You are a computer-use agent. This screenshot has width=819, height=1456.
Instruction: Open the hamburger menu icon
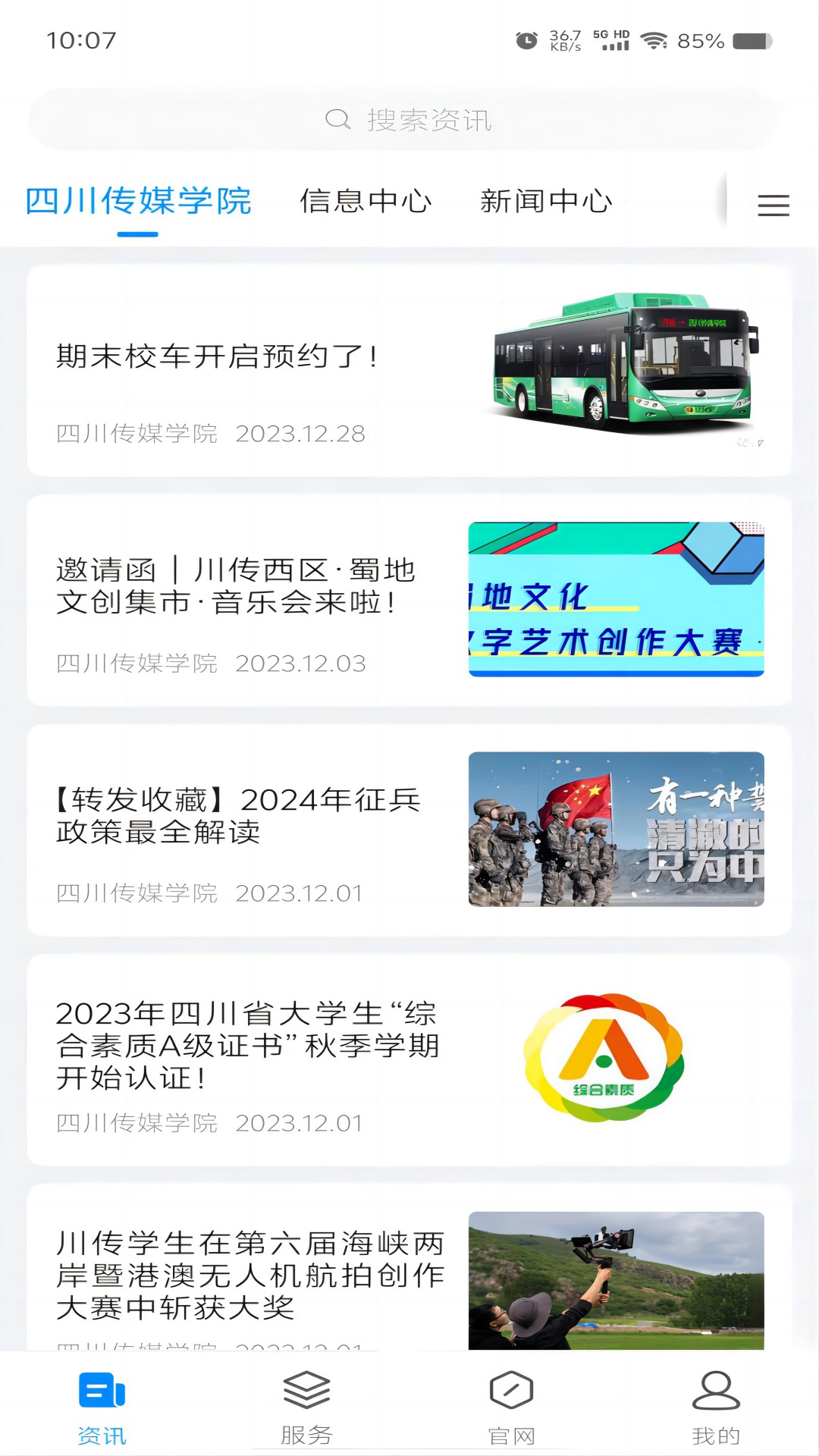tap(773, 206)
